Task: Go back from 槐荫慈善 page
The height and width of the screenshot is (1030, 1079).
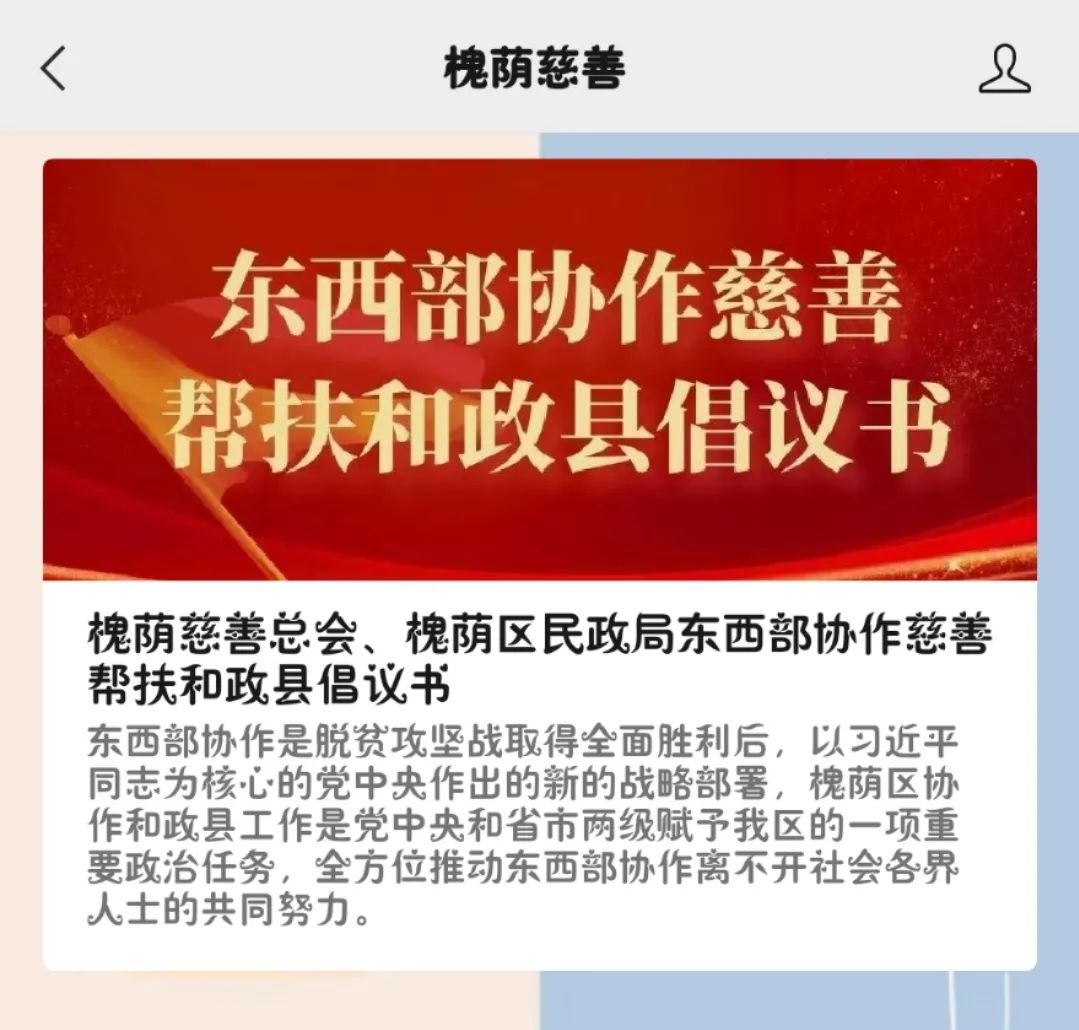Action: coord(53,69)
